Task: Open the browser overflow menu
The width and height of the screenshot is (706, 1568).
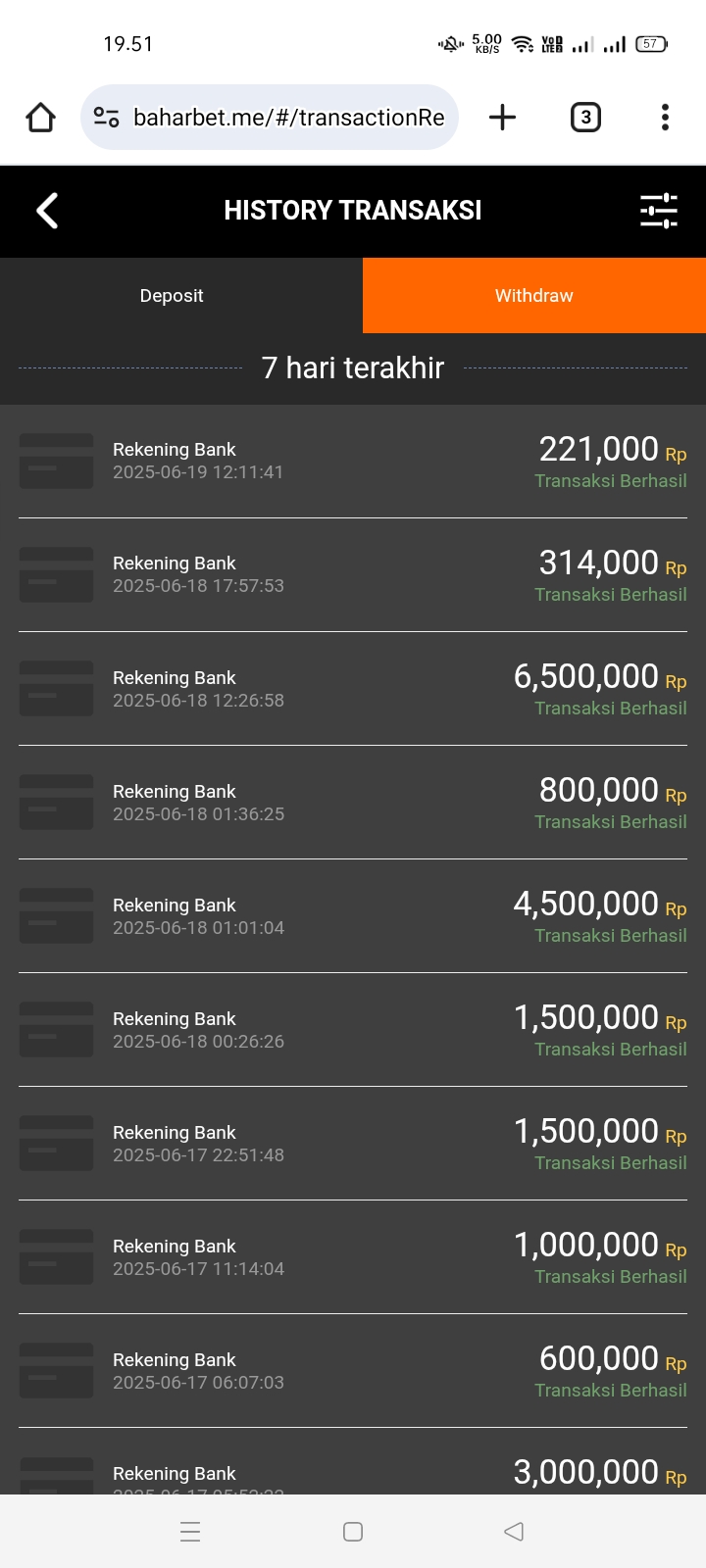Action: click(x=665, y=118)
